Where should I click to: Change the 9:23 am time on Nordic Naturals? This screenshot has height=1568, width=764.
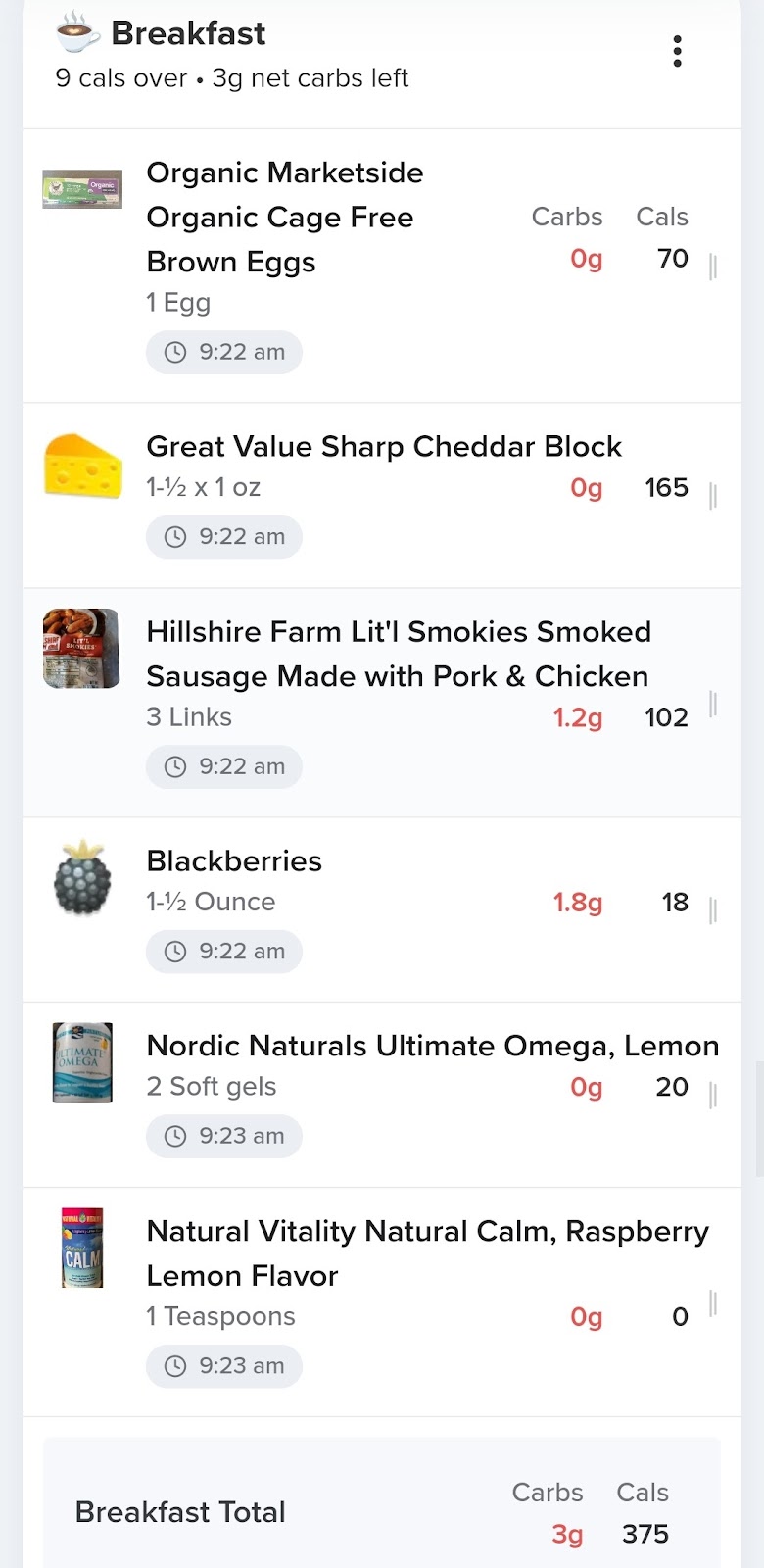(224, 1137)
